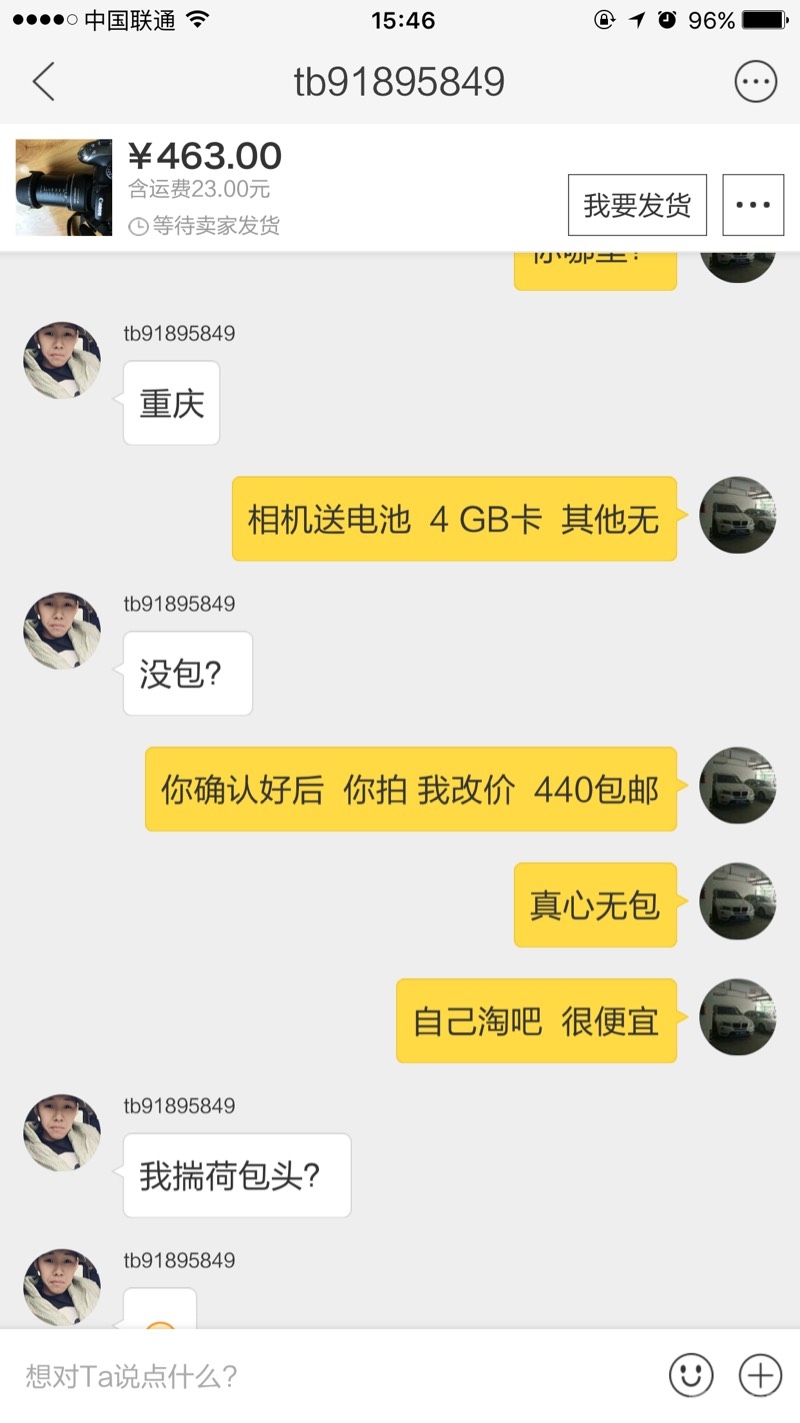Go back from the tb91895849 chat
The width and height of the screenshot is (800, 1423).
coord(43,82)
